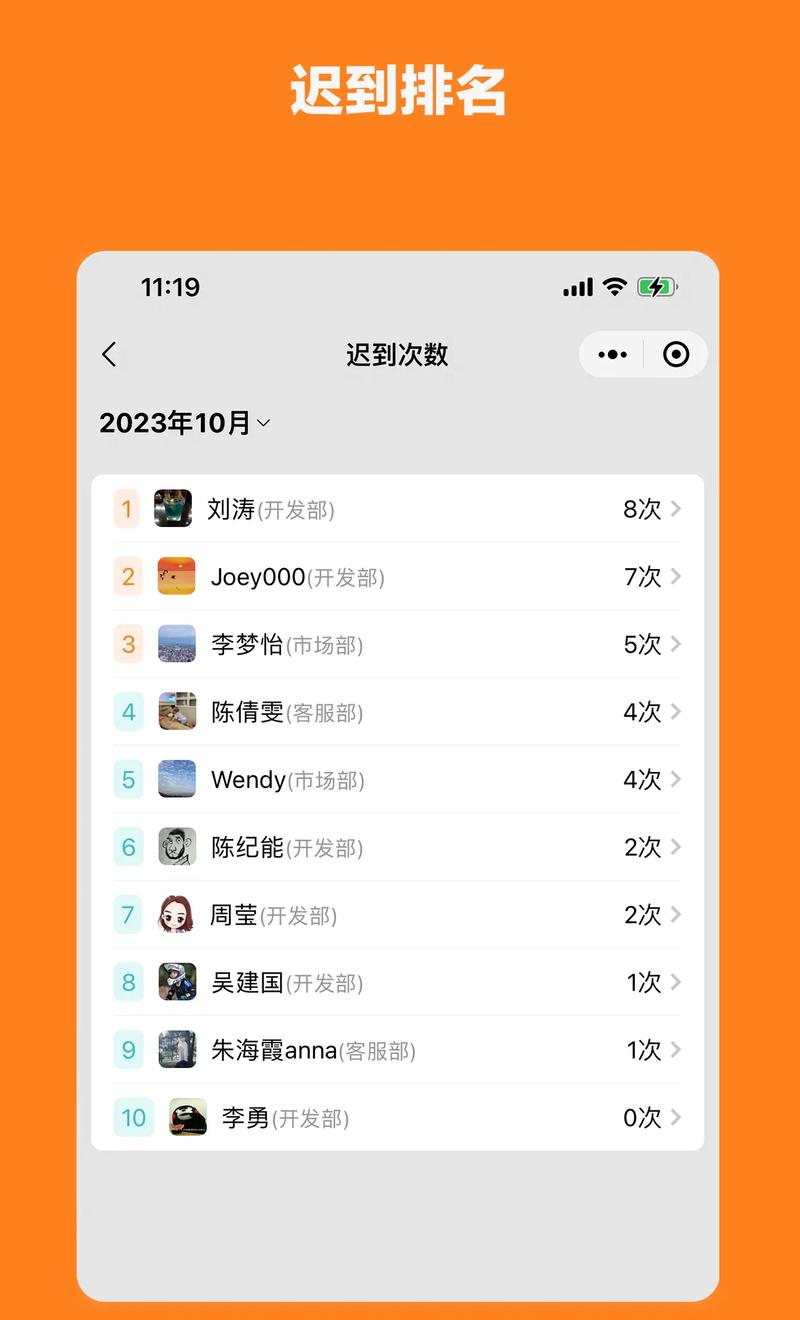800x1320 pixels.
Task: Click the capsule close/circle icon top right
Action: click(676, 355)
